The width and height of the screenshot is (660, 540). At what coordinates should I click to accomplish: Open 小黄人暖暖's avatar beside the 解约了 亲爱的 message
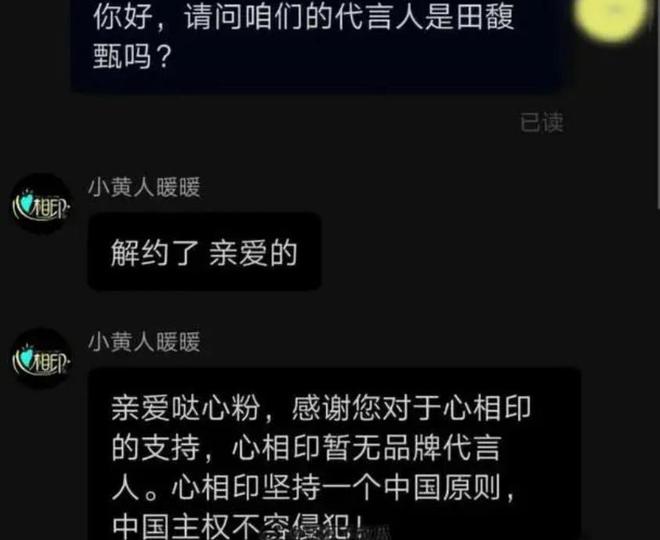(41, 207)
